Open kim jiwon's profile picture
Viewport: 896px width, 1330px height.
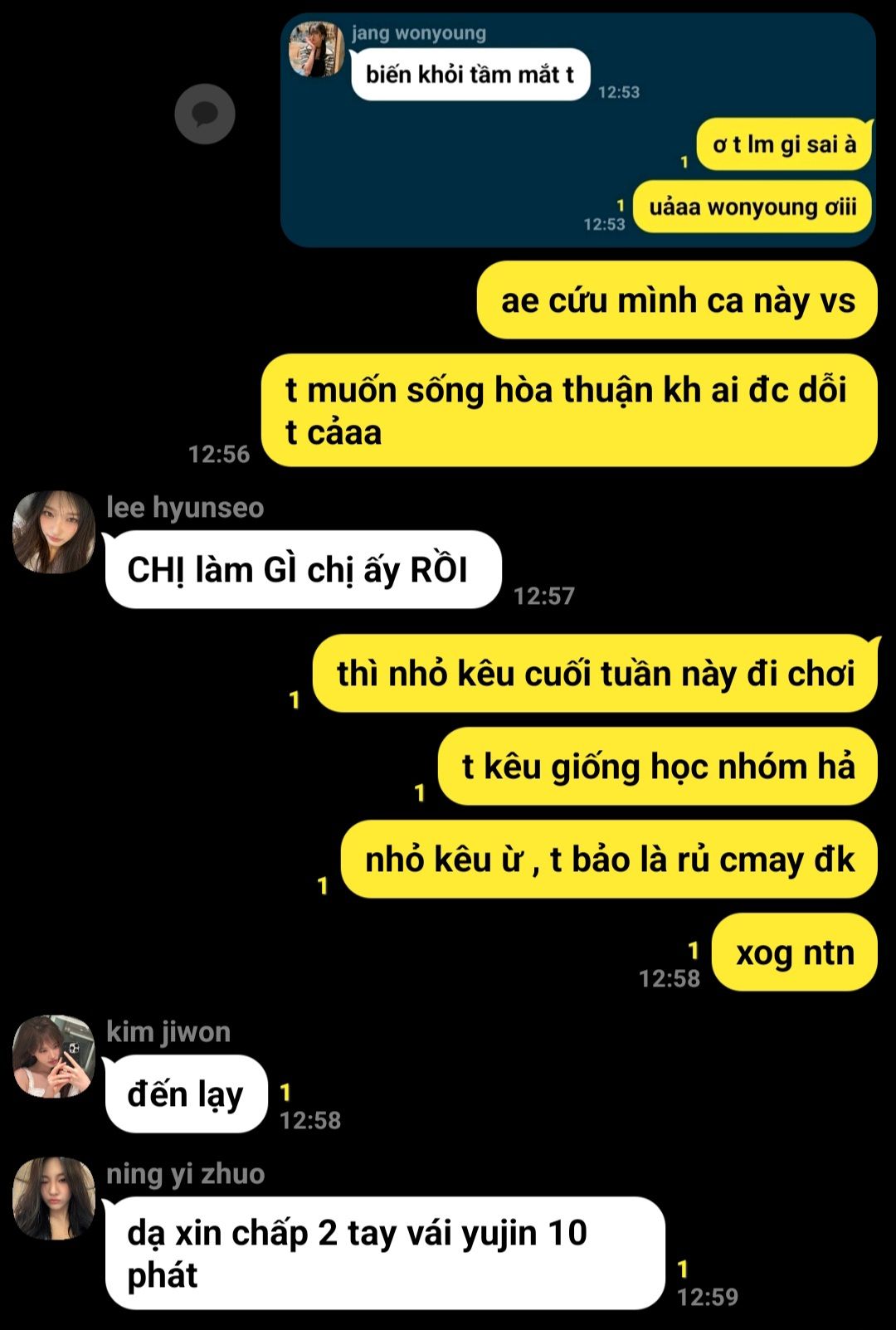pos(54,1056)
